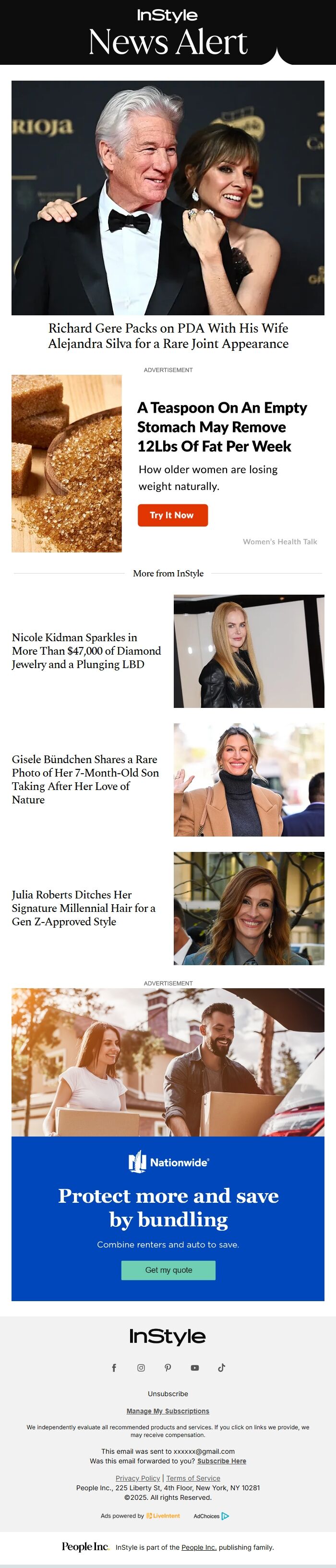Visit InStyle's Facebook page
Viewport: 336px width, 1568px height.
114,1368
